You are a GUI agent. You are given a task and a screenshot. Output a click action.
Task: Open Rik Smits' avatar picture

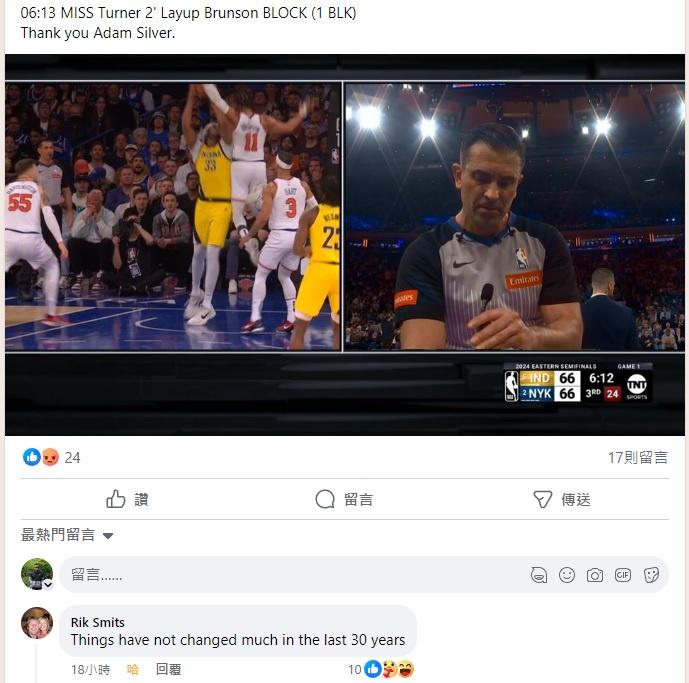click(37, 623)
